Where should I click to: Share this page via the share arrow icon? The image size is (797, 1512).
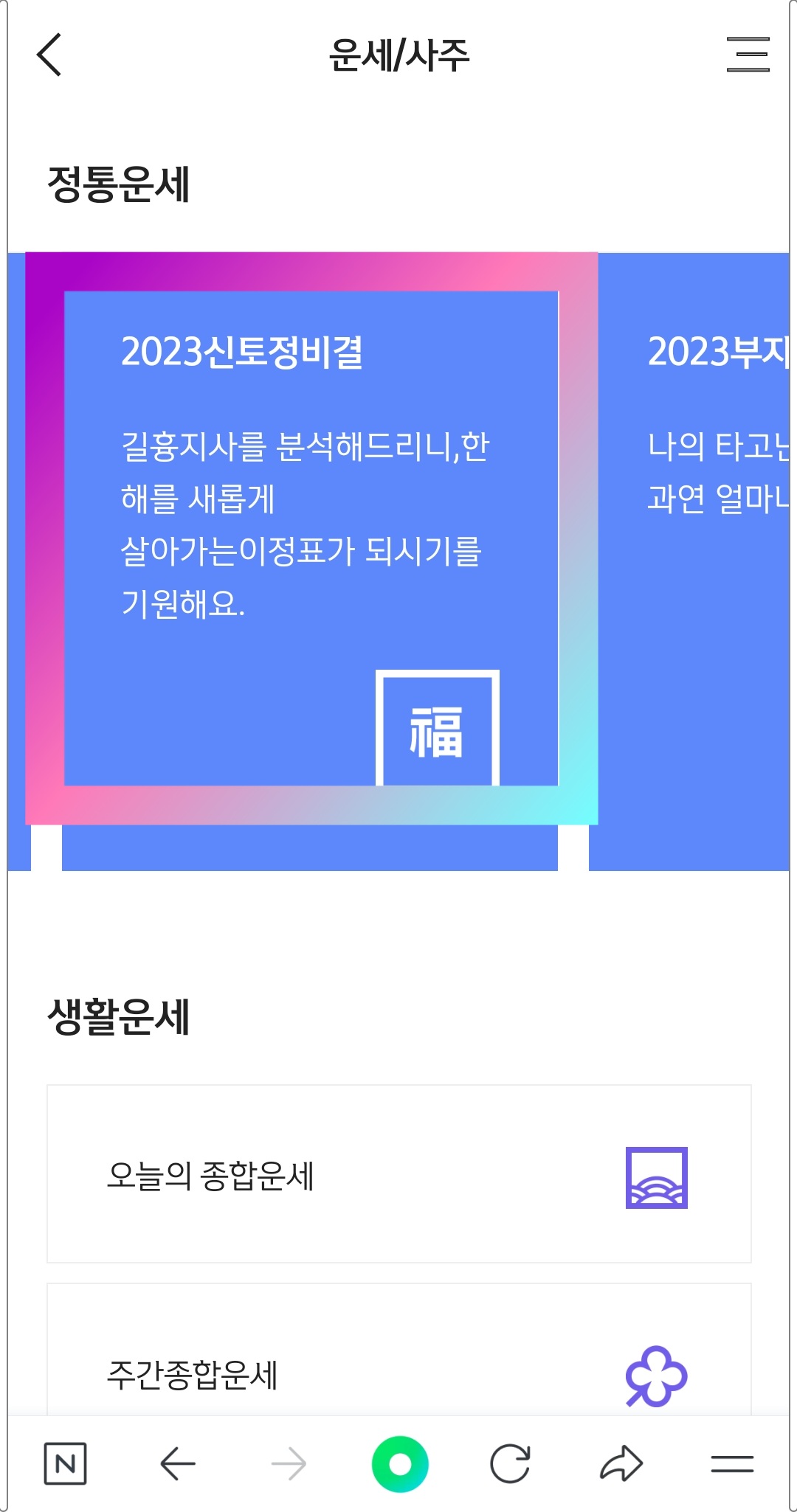point(621,1463)
